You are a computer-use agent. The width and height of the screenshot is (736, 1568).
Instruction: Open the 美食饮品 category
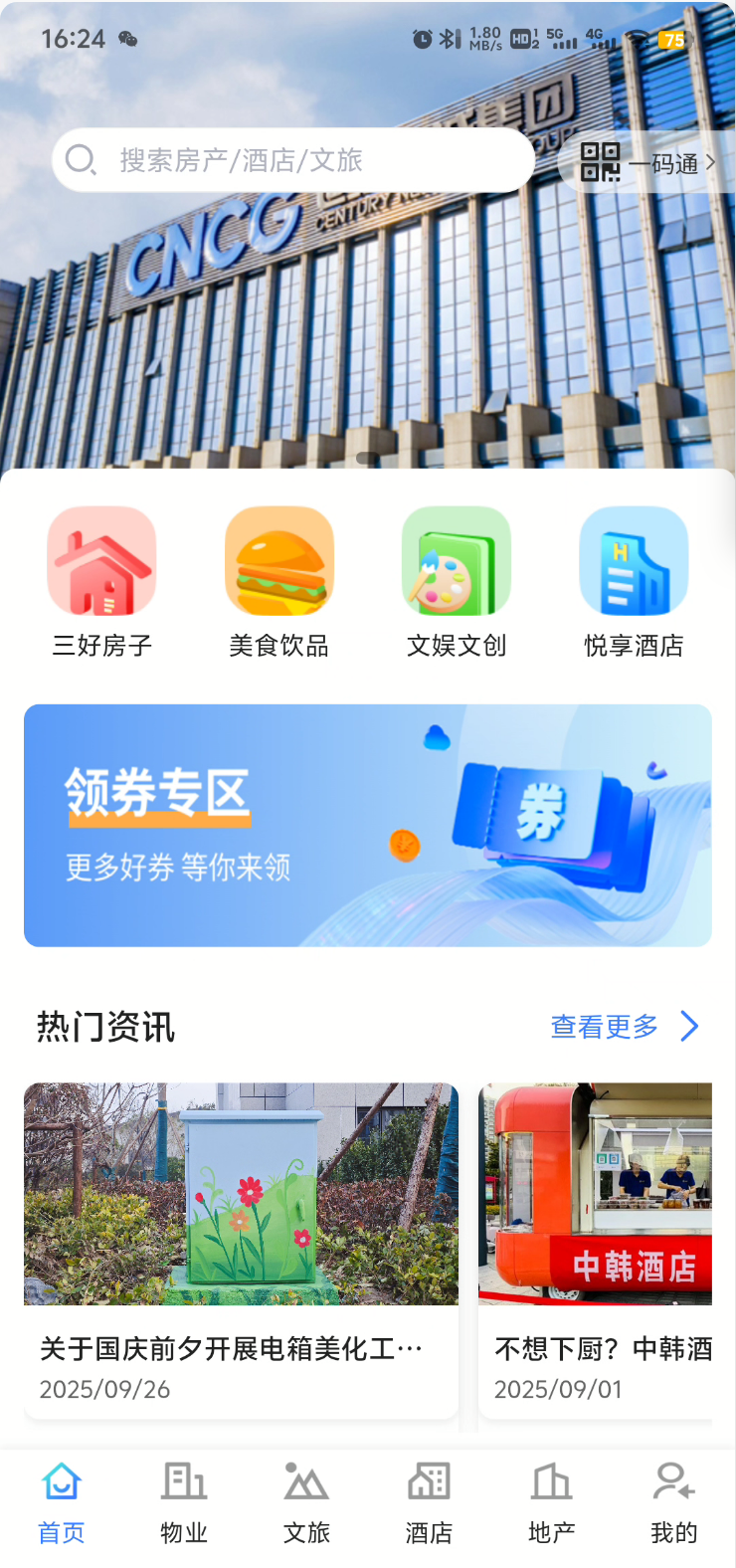278,582
